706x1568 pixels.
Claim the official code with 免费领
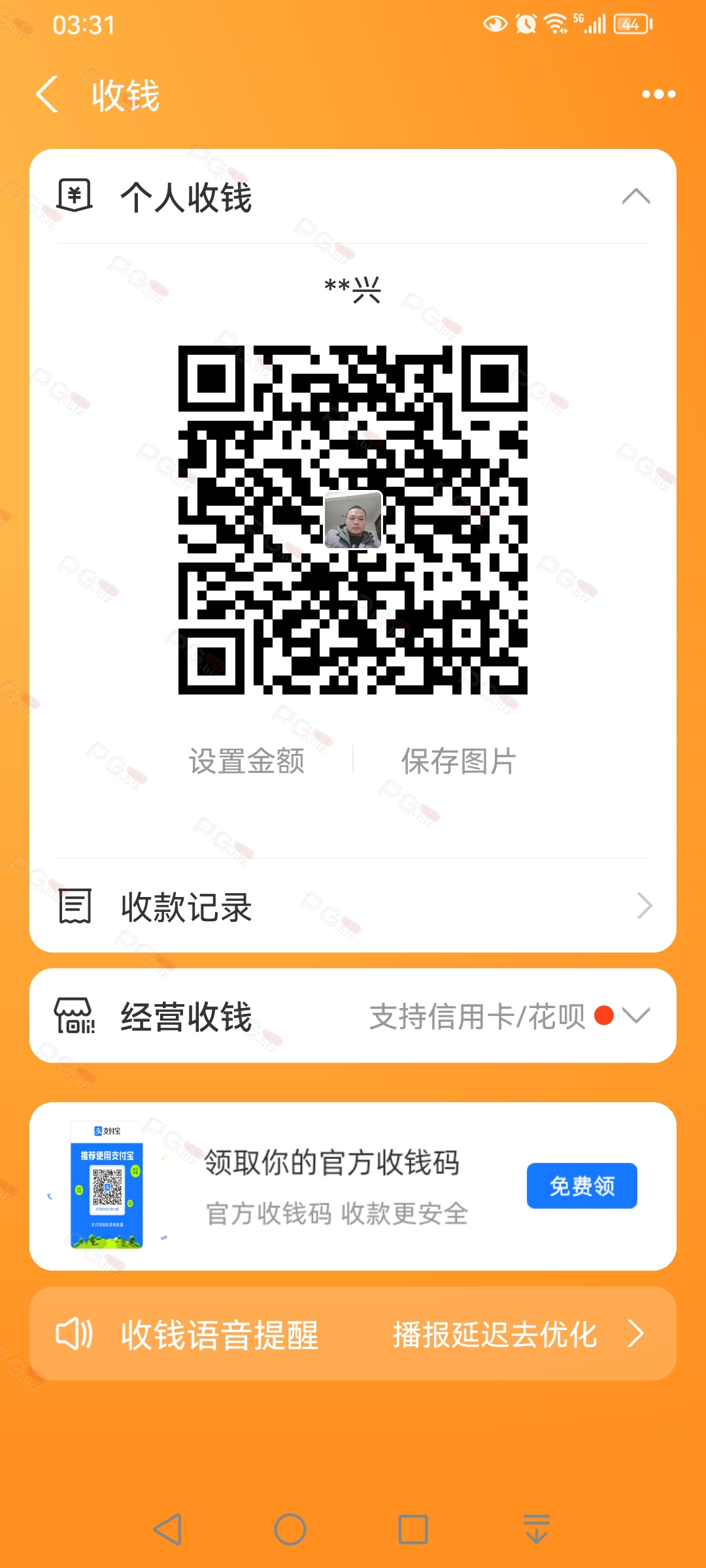582,1186
